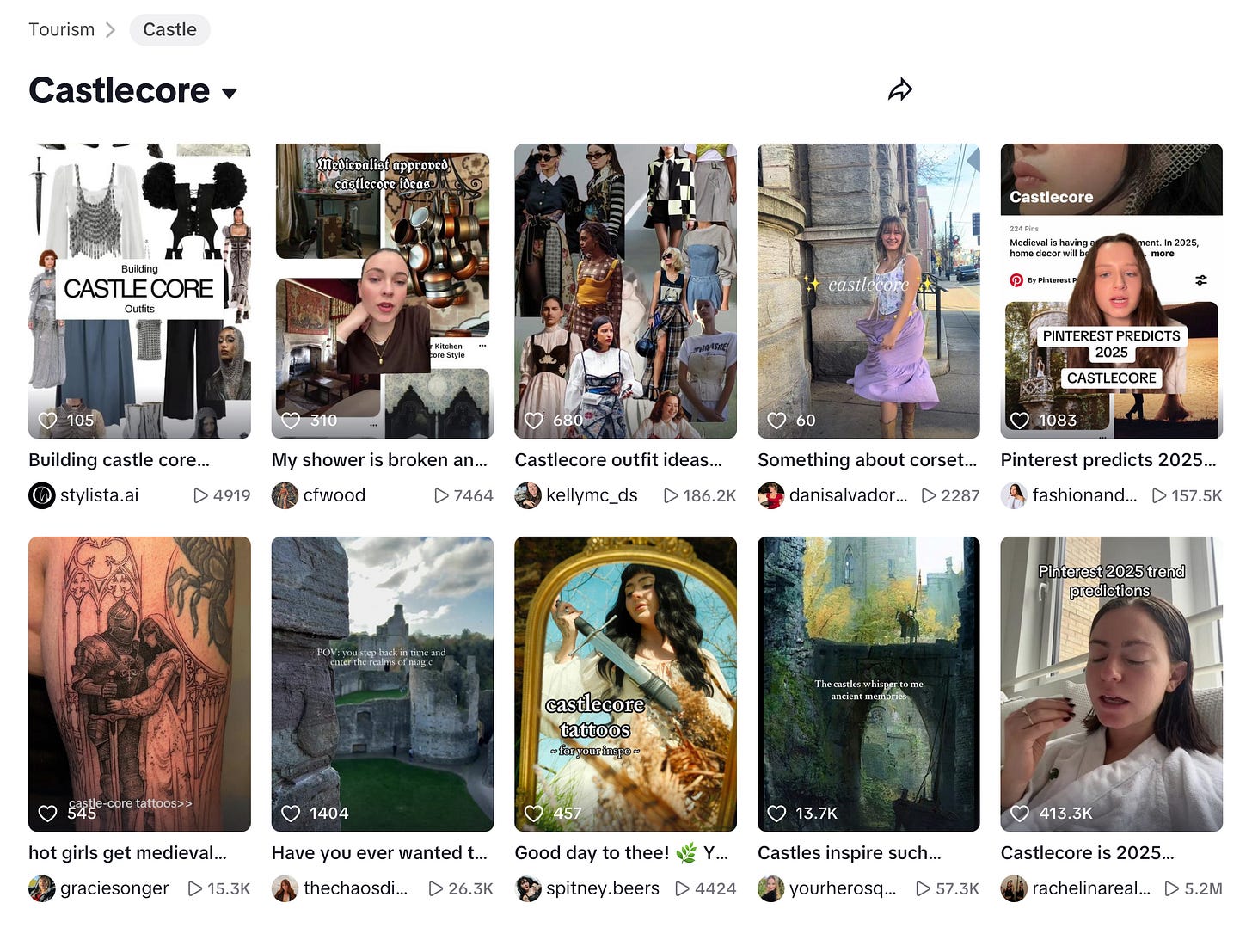
Task: Visit spitney.beers profile
Action: [587, 888]
